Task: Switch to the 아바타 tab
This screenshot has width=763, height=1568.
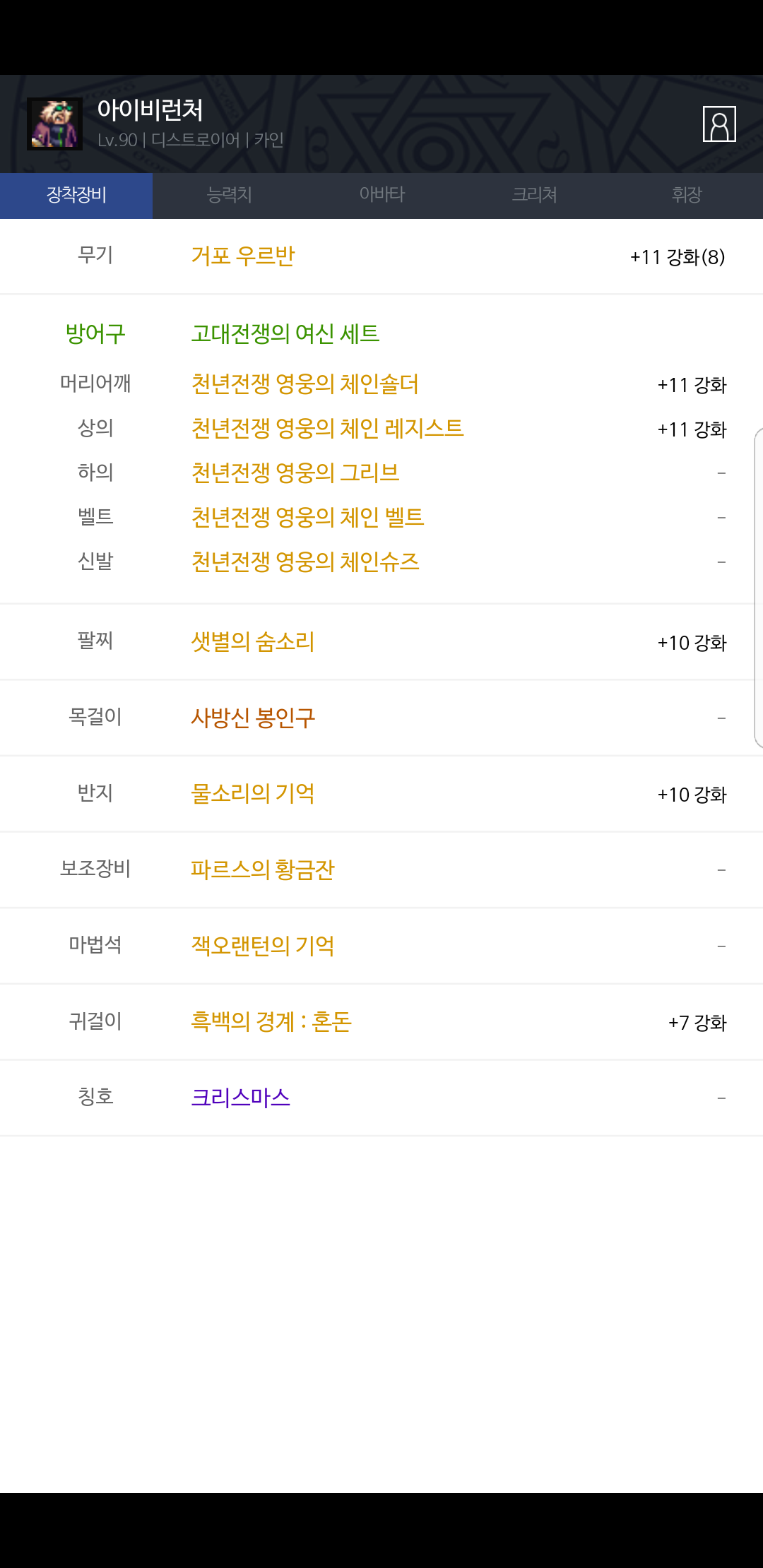Action: (381, 195)
